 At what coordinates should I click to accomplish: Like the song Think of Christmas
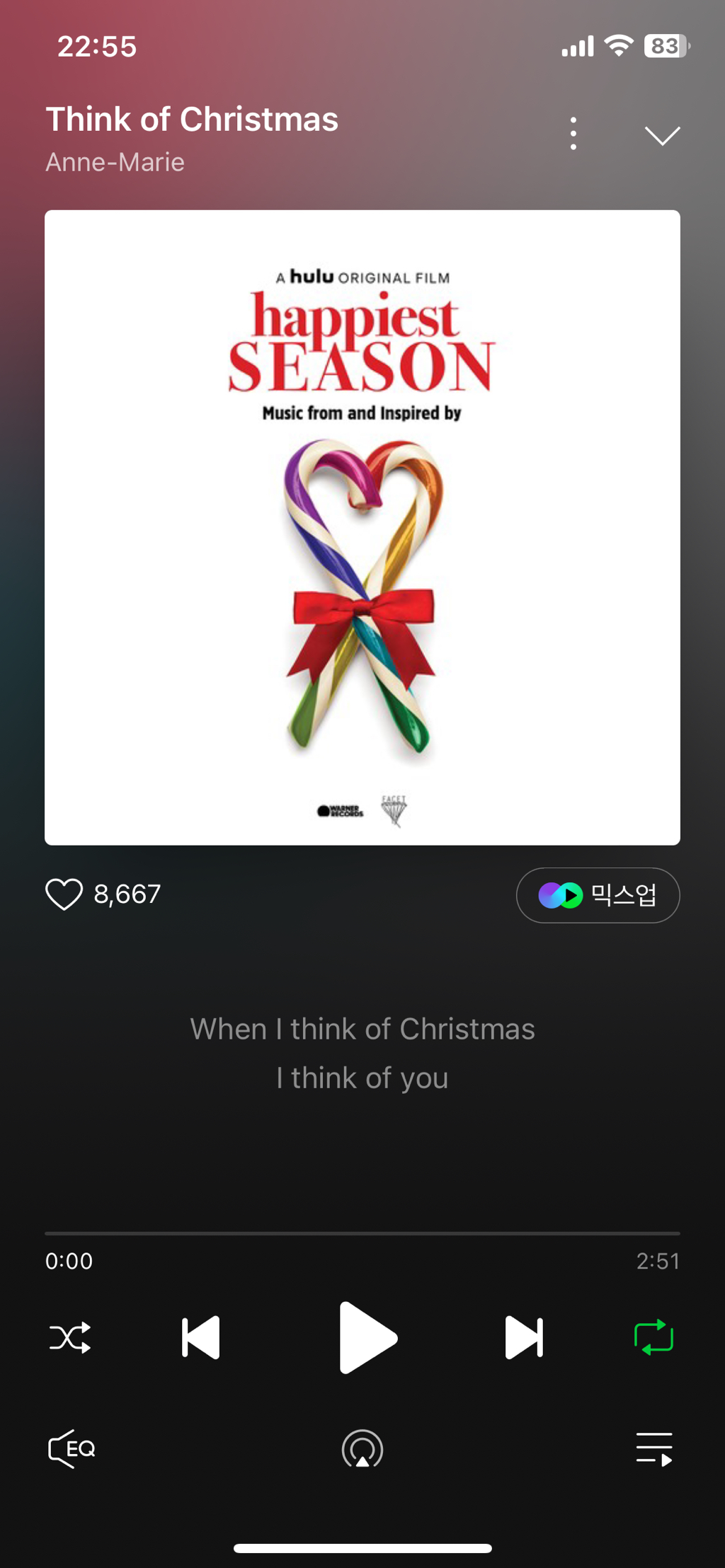click(64, 894)
